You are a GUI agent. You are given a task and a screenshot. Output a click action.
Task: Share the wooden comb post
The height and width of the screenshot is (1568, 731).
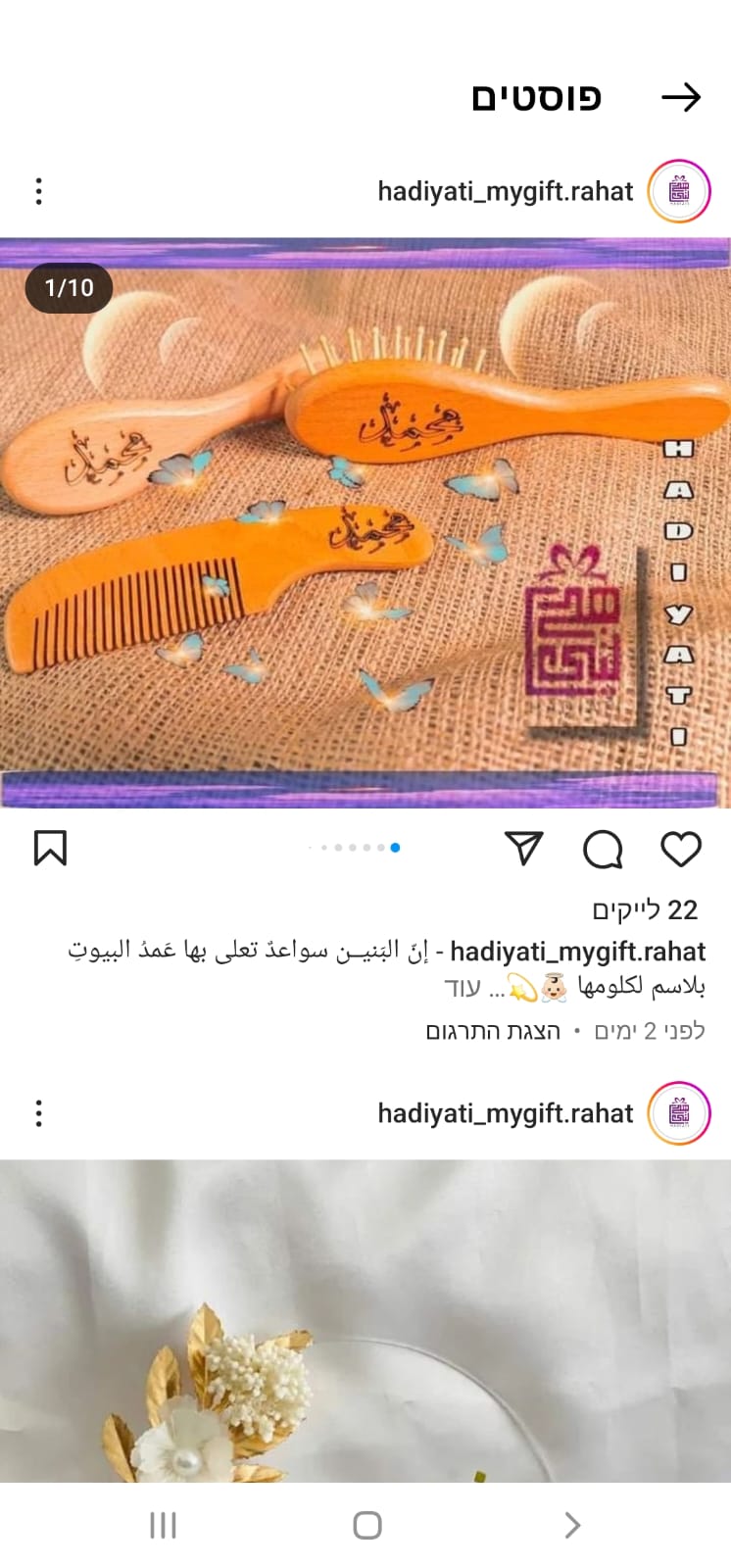pyautogui.click(x=524, y=849)
